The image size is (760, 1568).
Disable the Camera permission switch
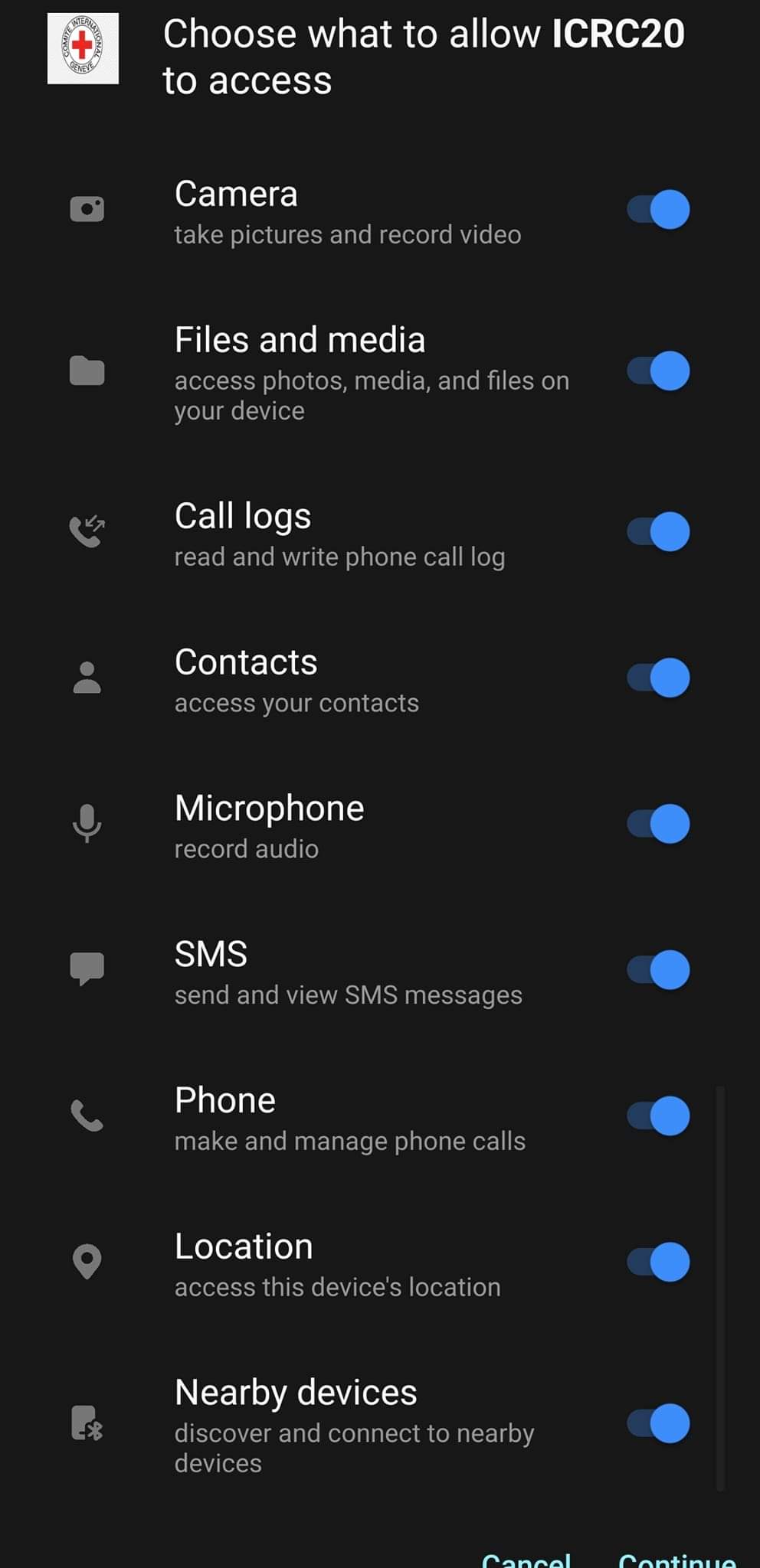(x=658, y=210)
